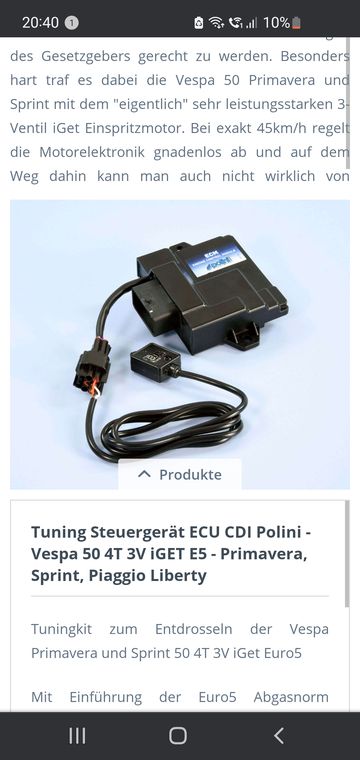Go back with the system back button
Image resolution: width=360 pixels, height=760 pixels.
tap(279, 736)
